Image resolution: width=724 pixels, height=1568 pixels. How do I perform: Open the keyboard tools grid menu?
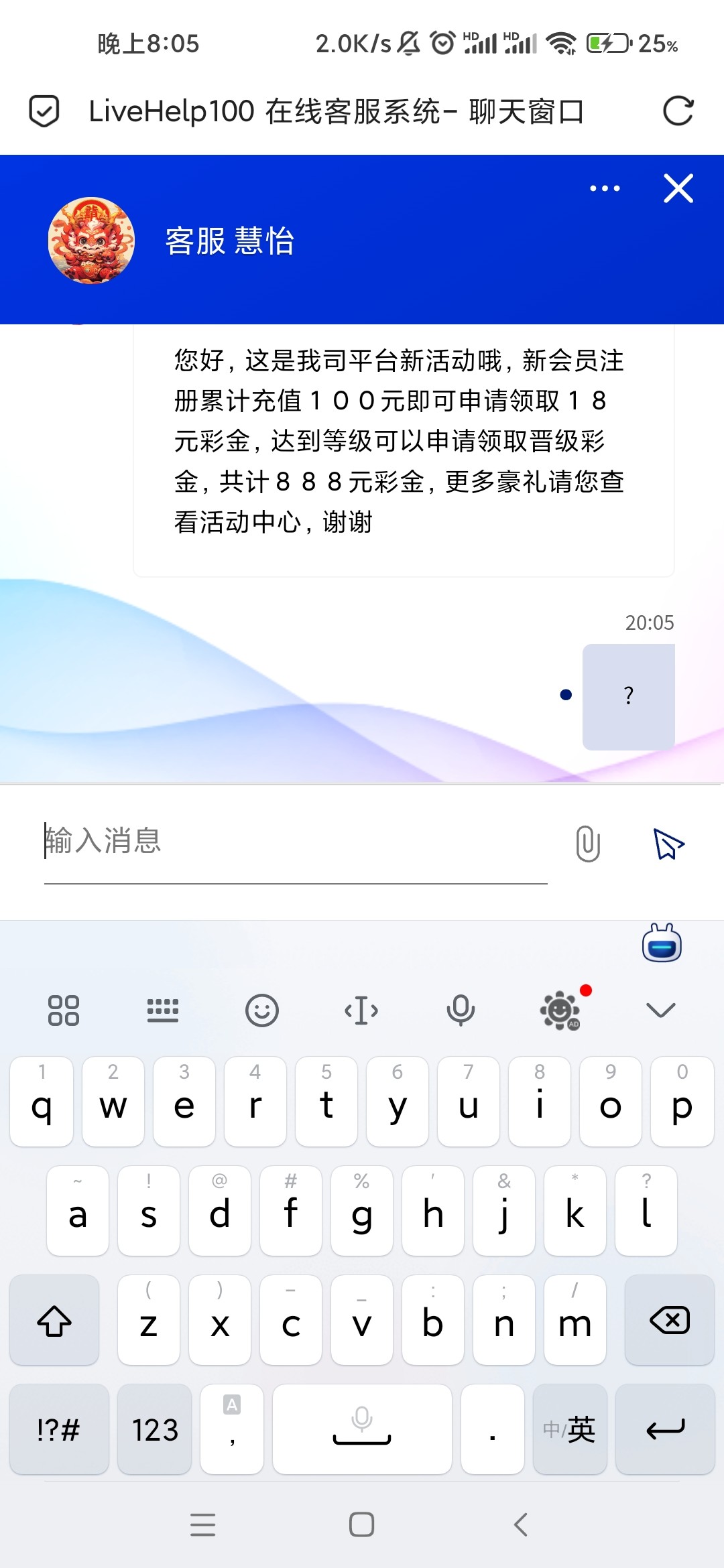coord(64,1010)
